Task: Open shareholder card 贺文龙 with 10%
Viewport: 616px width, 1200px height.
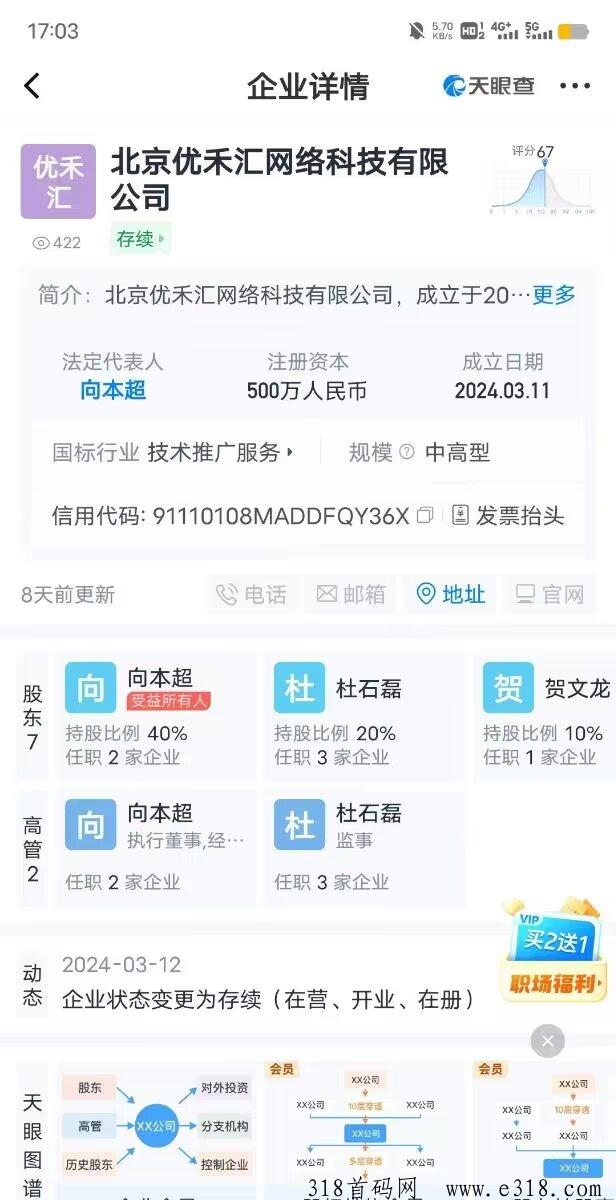Action: [x=545, y=715]
